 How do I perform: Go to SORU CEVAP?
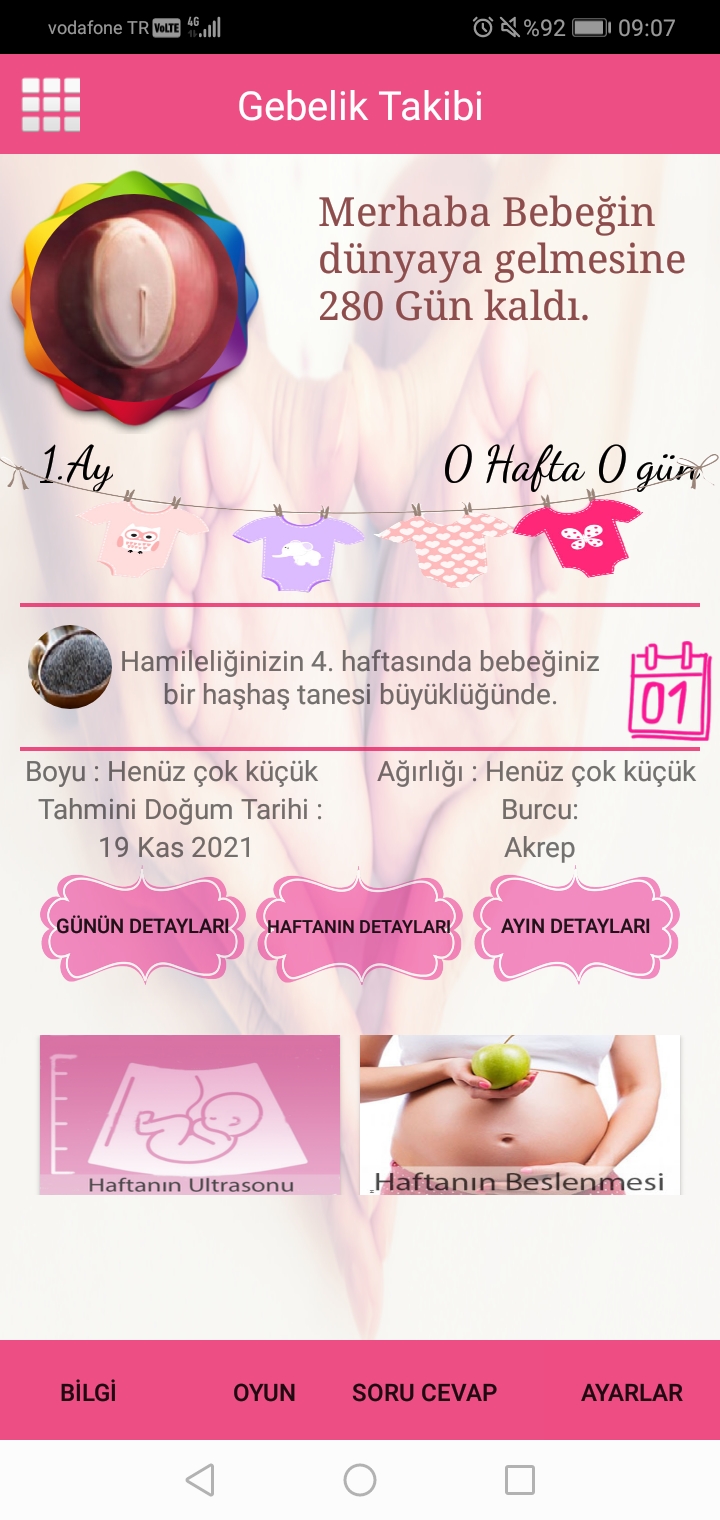[424, 1392]
